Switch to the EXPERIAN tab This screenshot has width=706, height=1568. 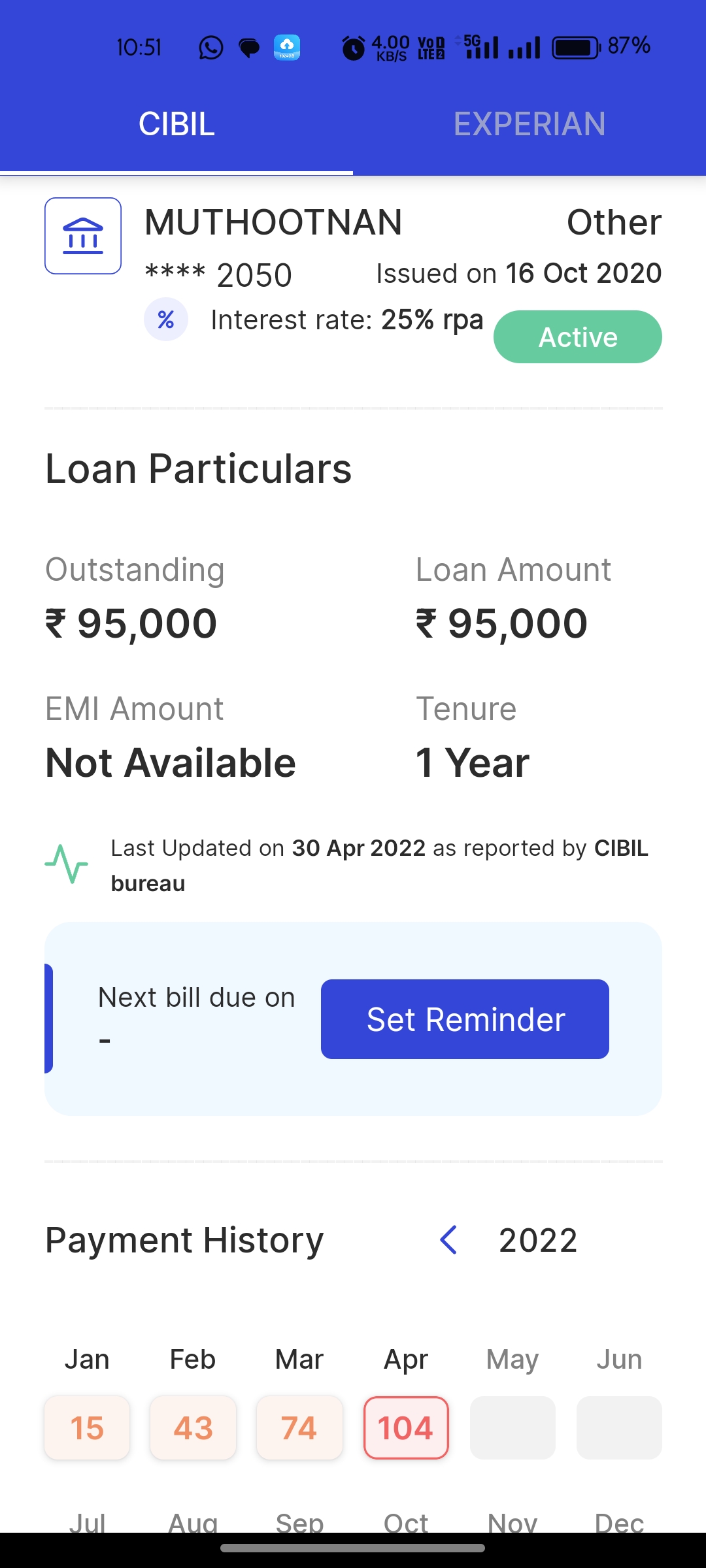529,124
